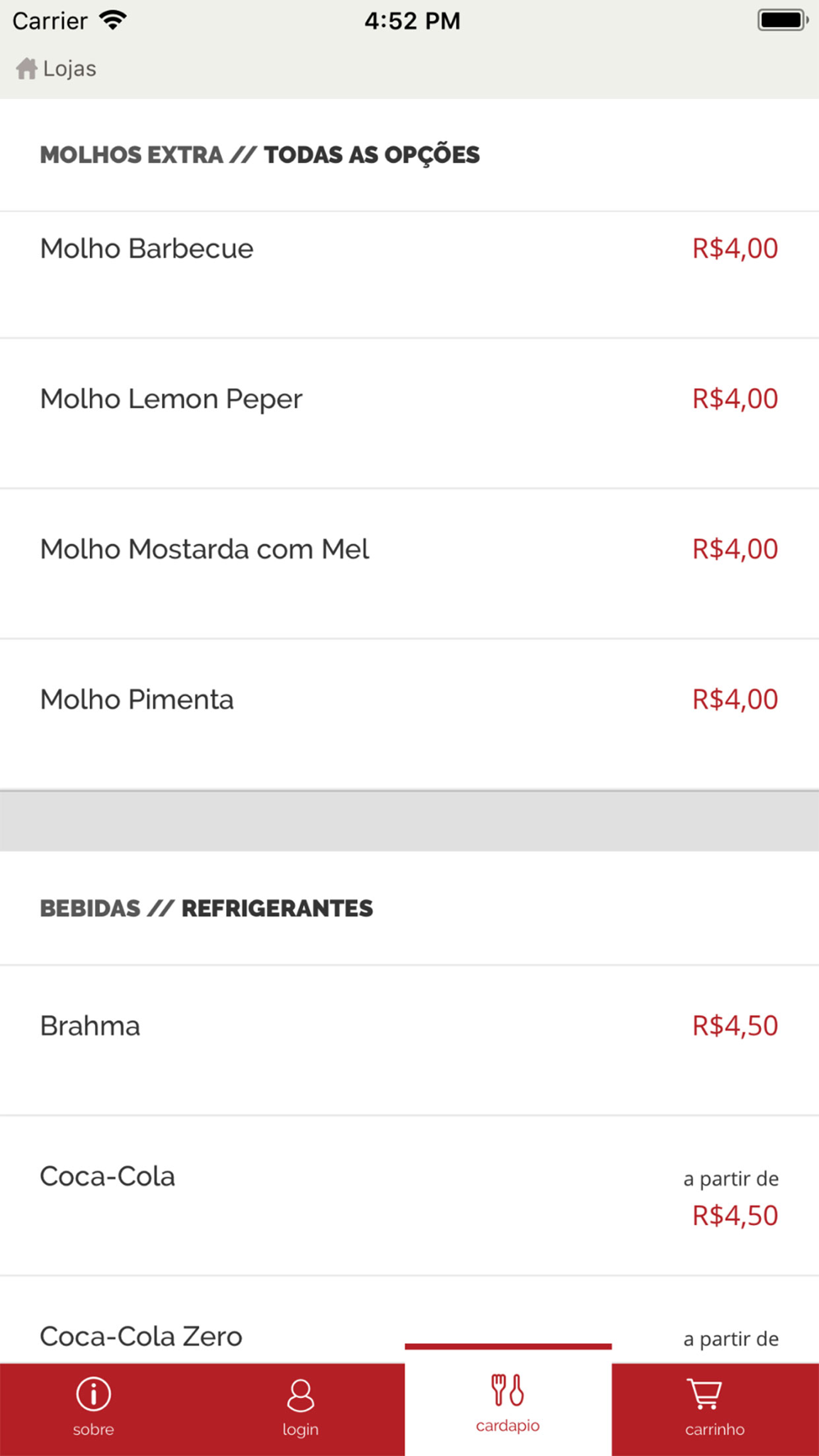The width and height of the screenshot is (819, 1456).
Task: Switch to the login tab
Action: [x=301, y=1409]
